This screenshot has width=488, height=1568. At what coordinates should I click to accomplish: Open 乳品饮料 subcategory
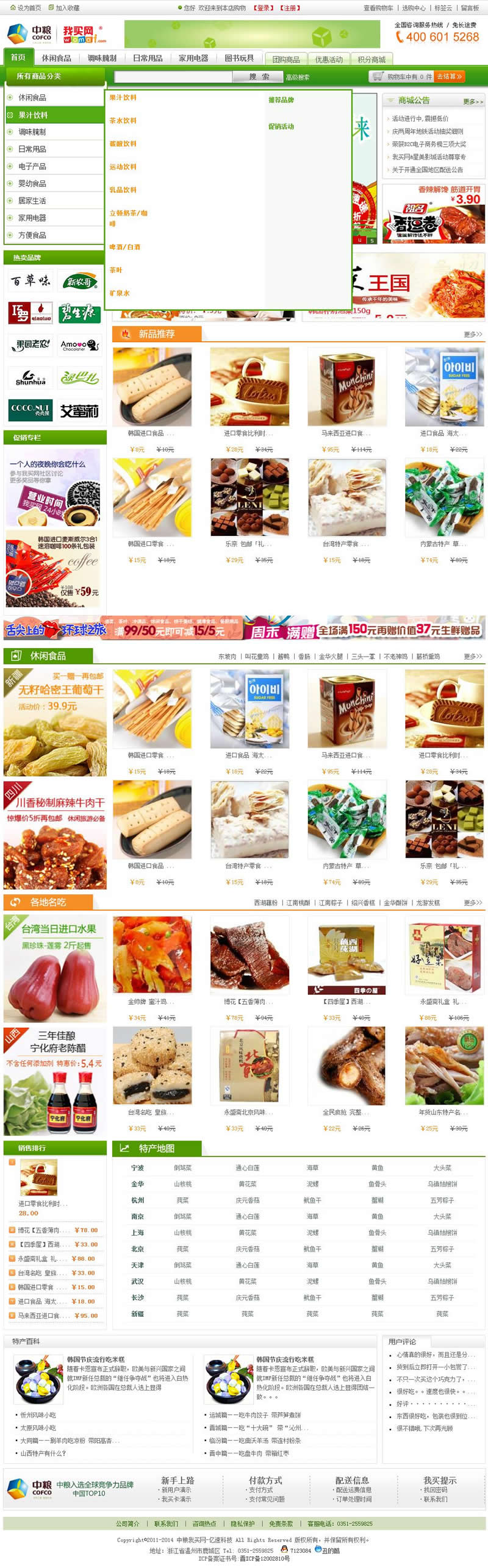tap(123, 190)
